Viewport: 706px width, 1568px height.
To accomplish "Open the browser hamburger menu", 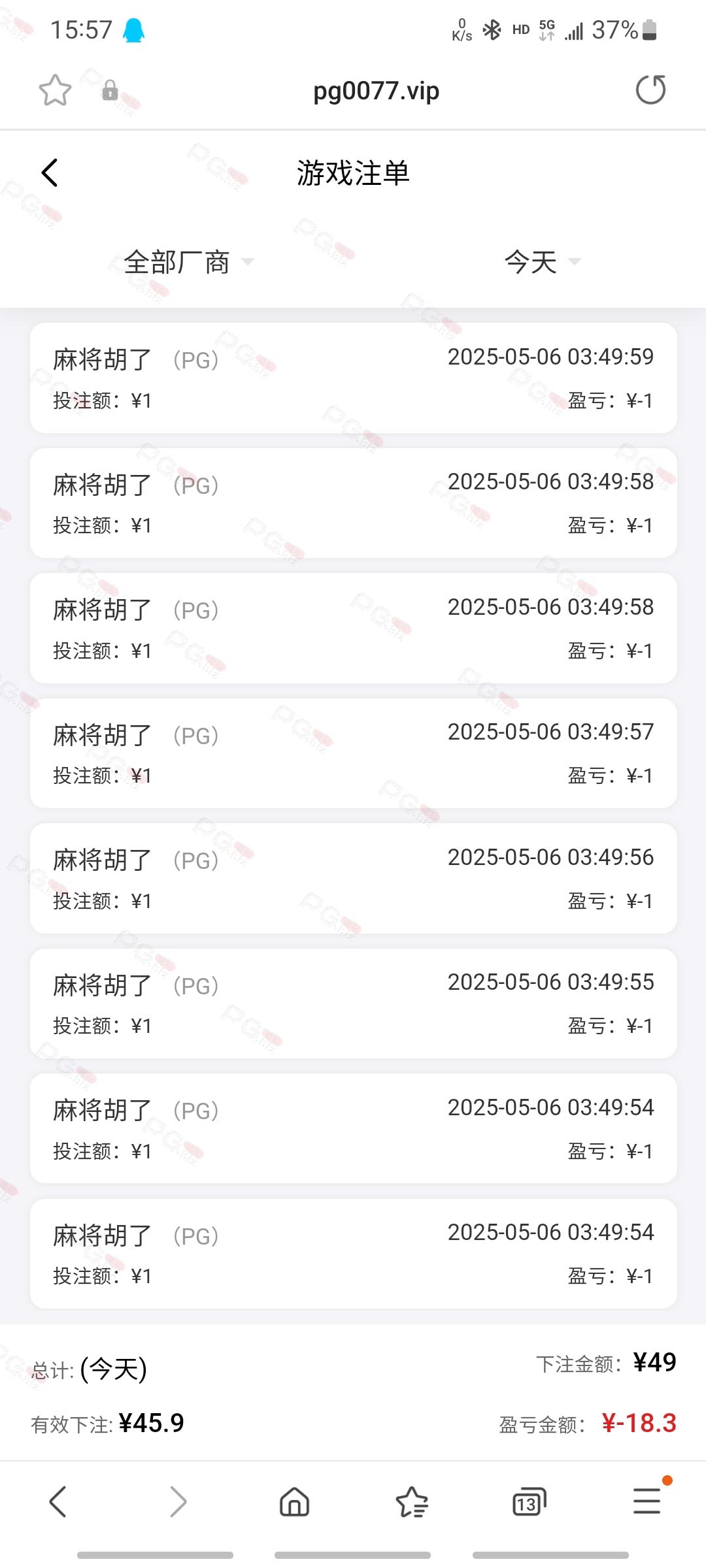I will click(647, 1501).
